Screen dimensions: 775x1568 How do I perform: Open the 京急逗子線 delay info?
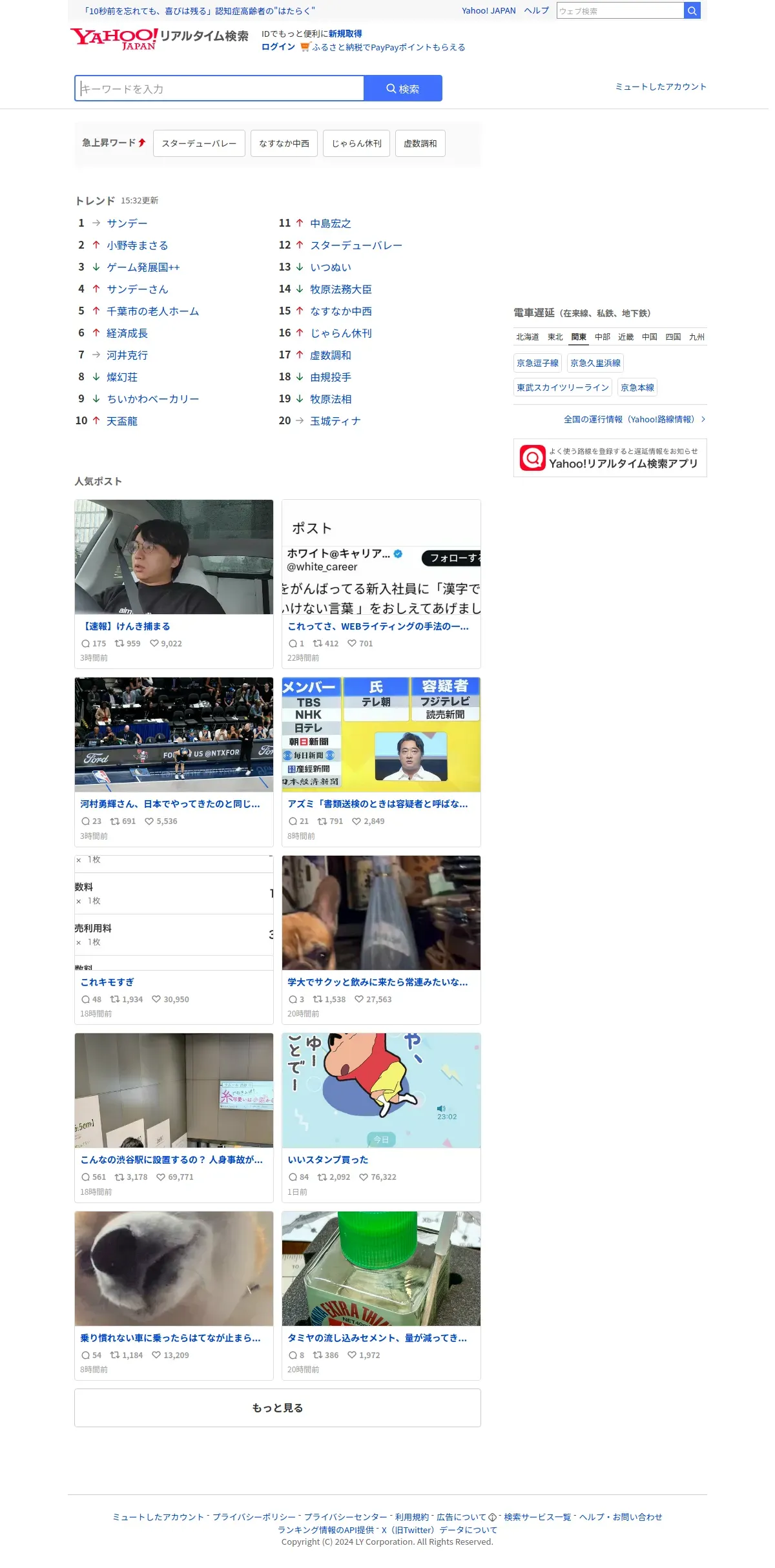click(x=537, y=363)
